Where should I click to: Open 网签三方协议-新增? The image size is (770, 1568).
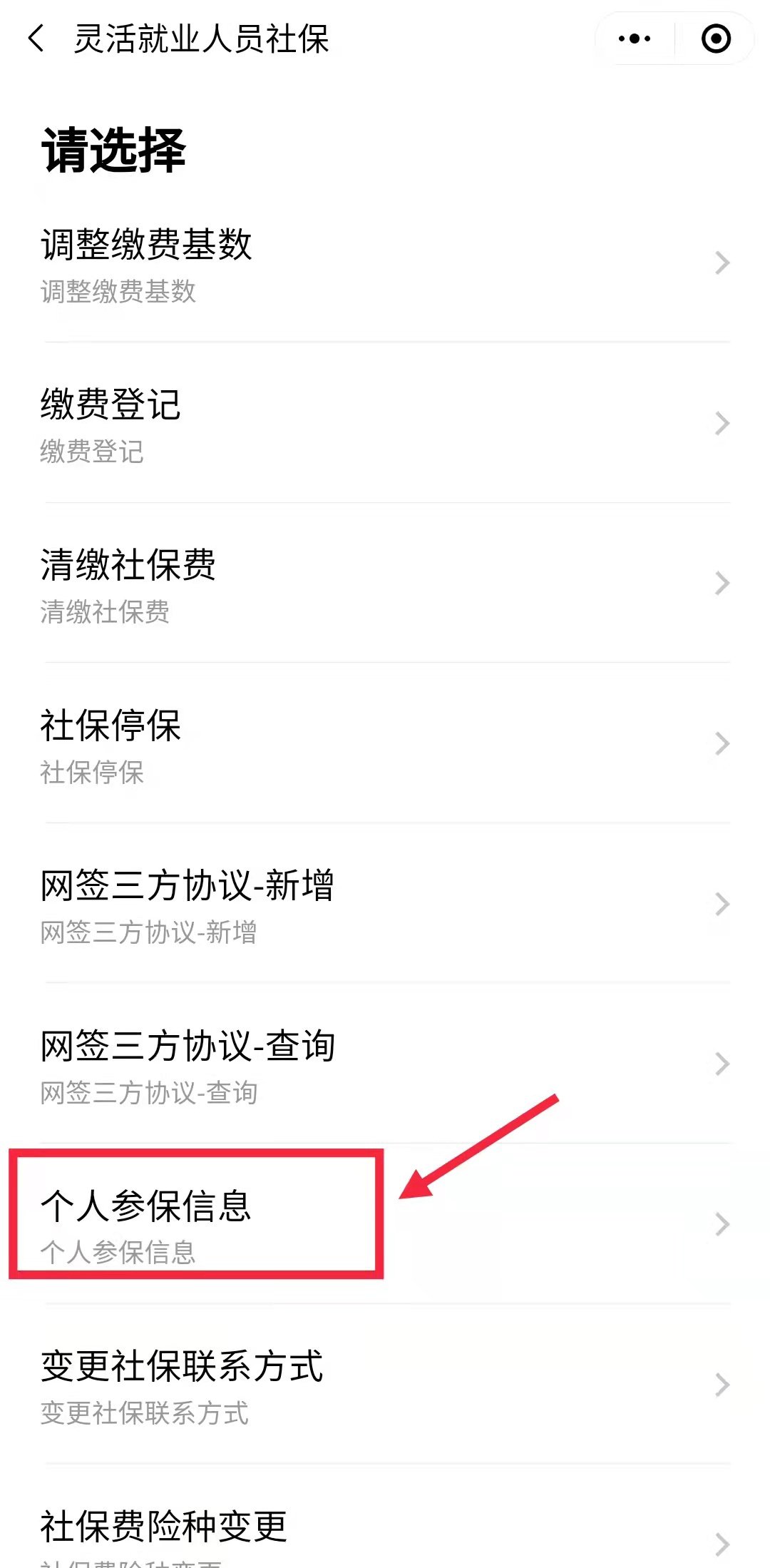click(385, 905)
